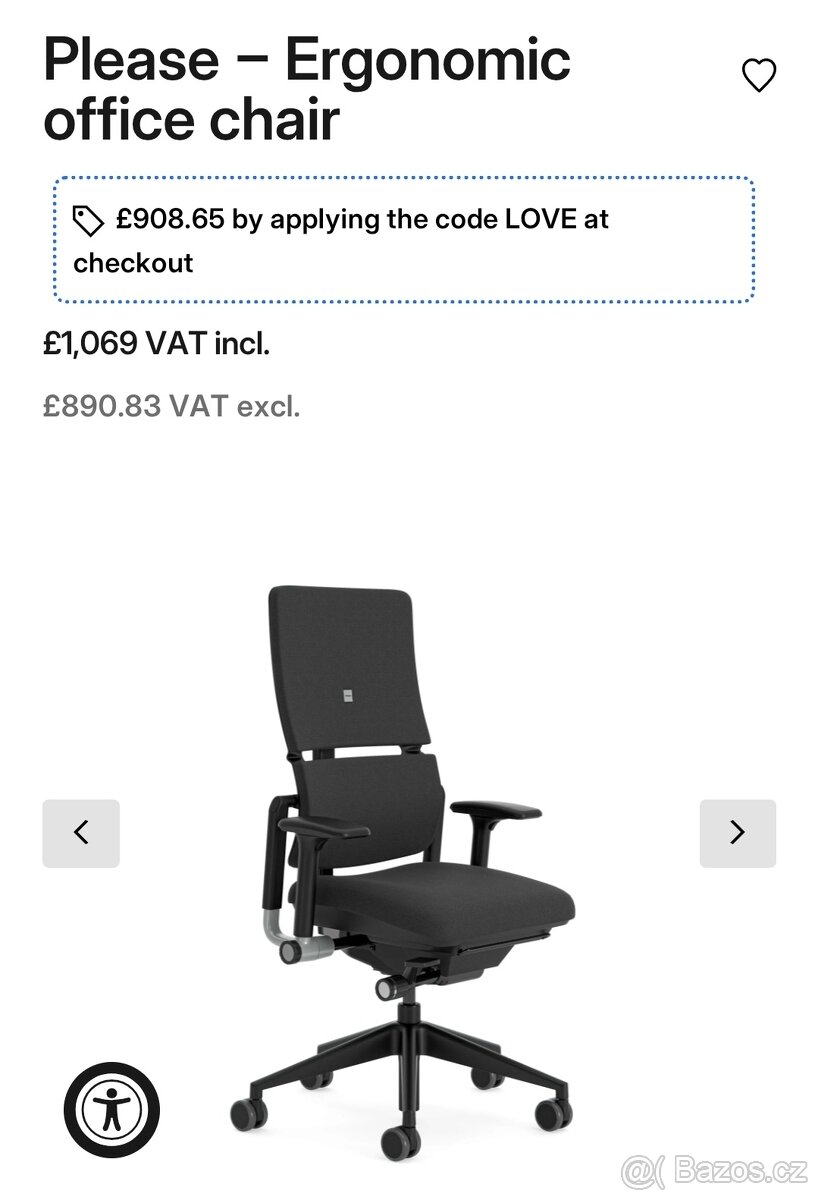Viewport: 818px width, 1200px height.
Task: Click the price tag icon in discount banner
Action: 88,218
